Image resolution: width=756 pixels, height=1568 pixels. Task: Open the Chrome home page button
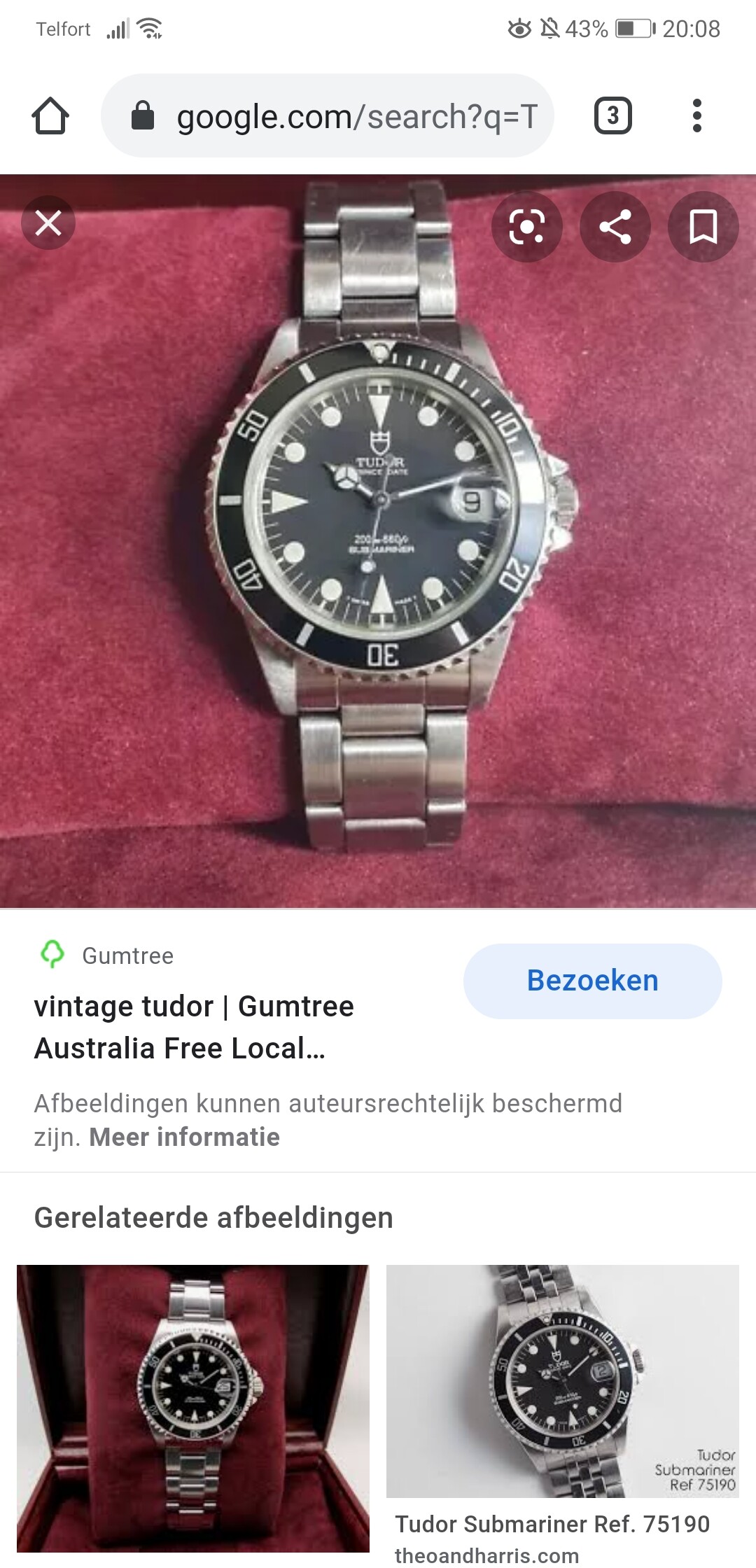[x=50, y=115]
